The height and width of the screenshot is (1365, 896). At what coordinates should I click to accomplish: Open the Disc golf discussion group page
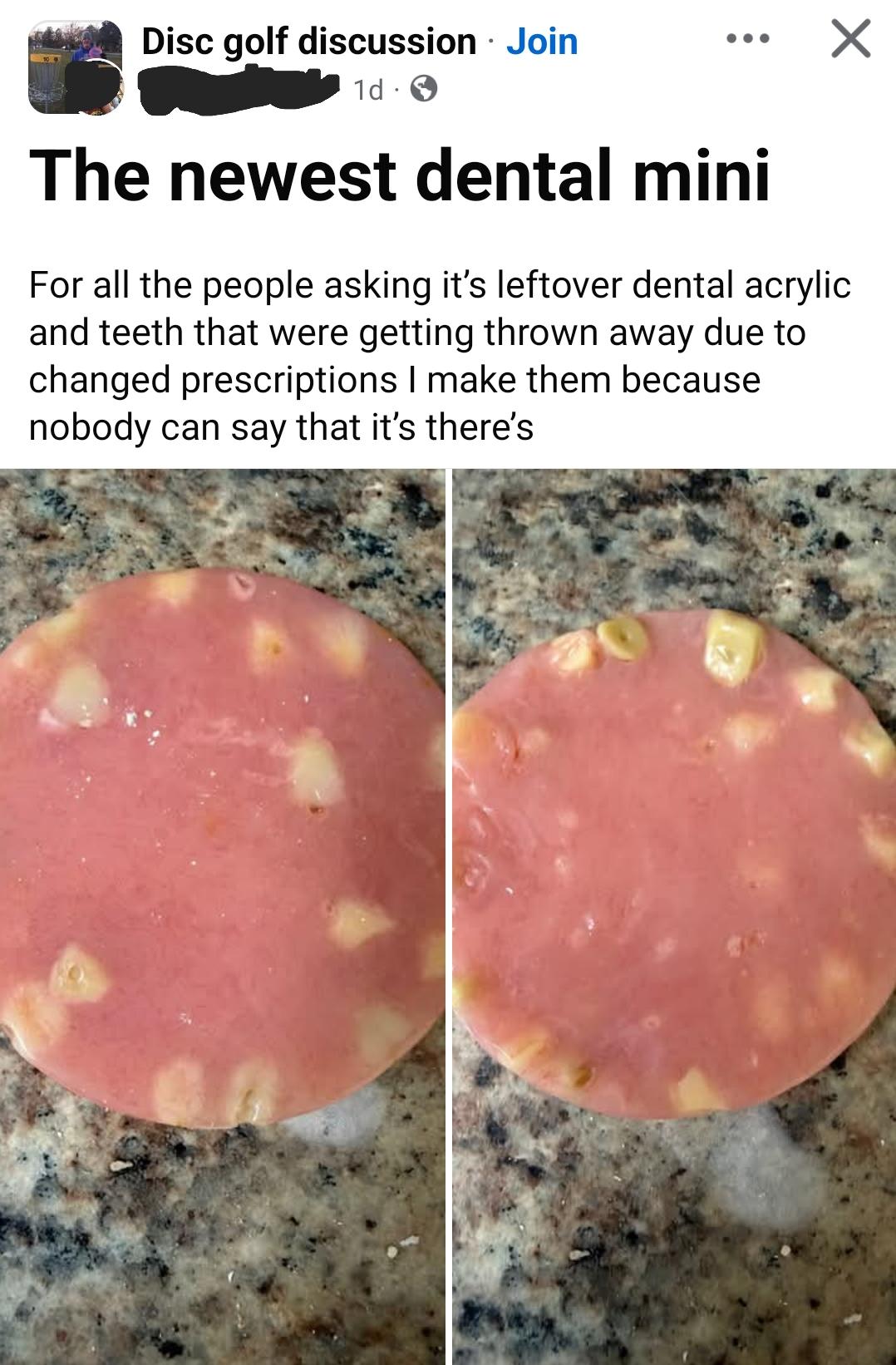pyautogui.click(x=308, y=42)
